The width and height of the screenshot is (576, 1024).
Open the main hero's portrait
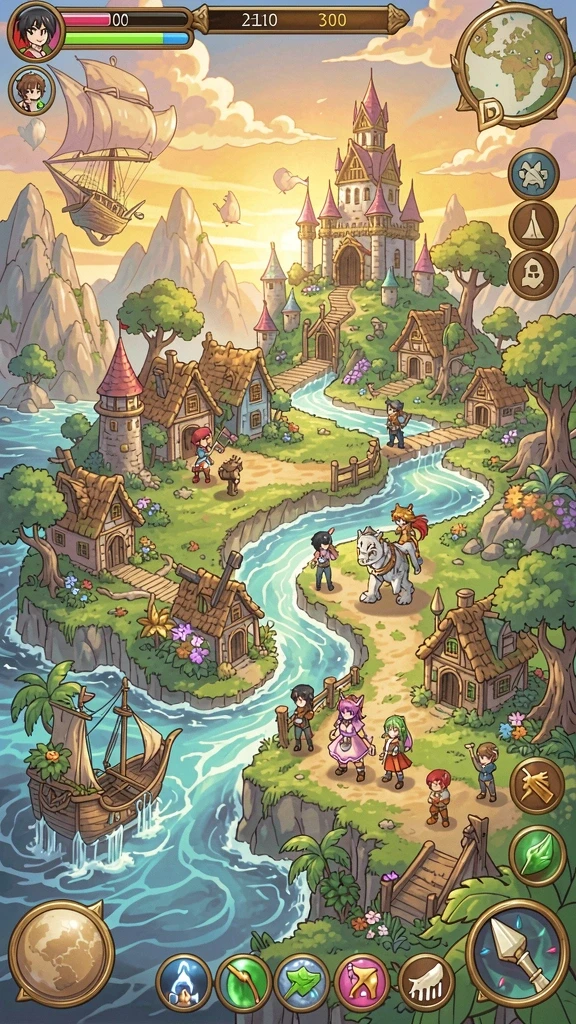click(36, 31)
